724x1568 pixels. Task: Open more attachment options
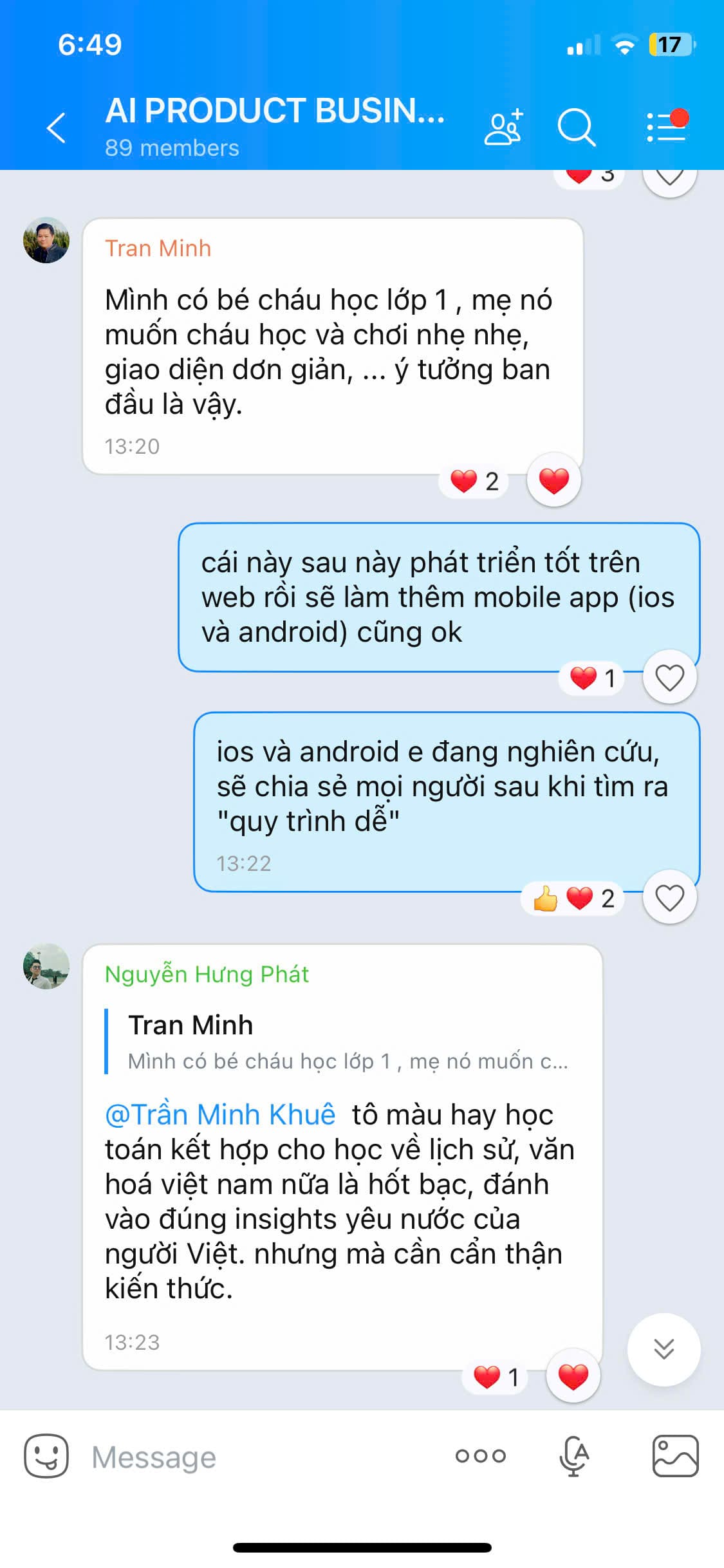tap(481, 1456)
